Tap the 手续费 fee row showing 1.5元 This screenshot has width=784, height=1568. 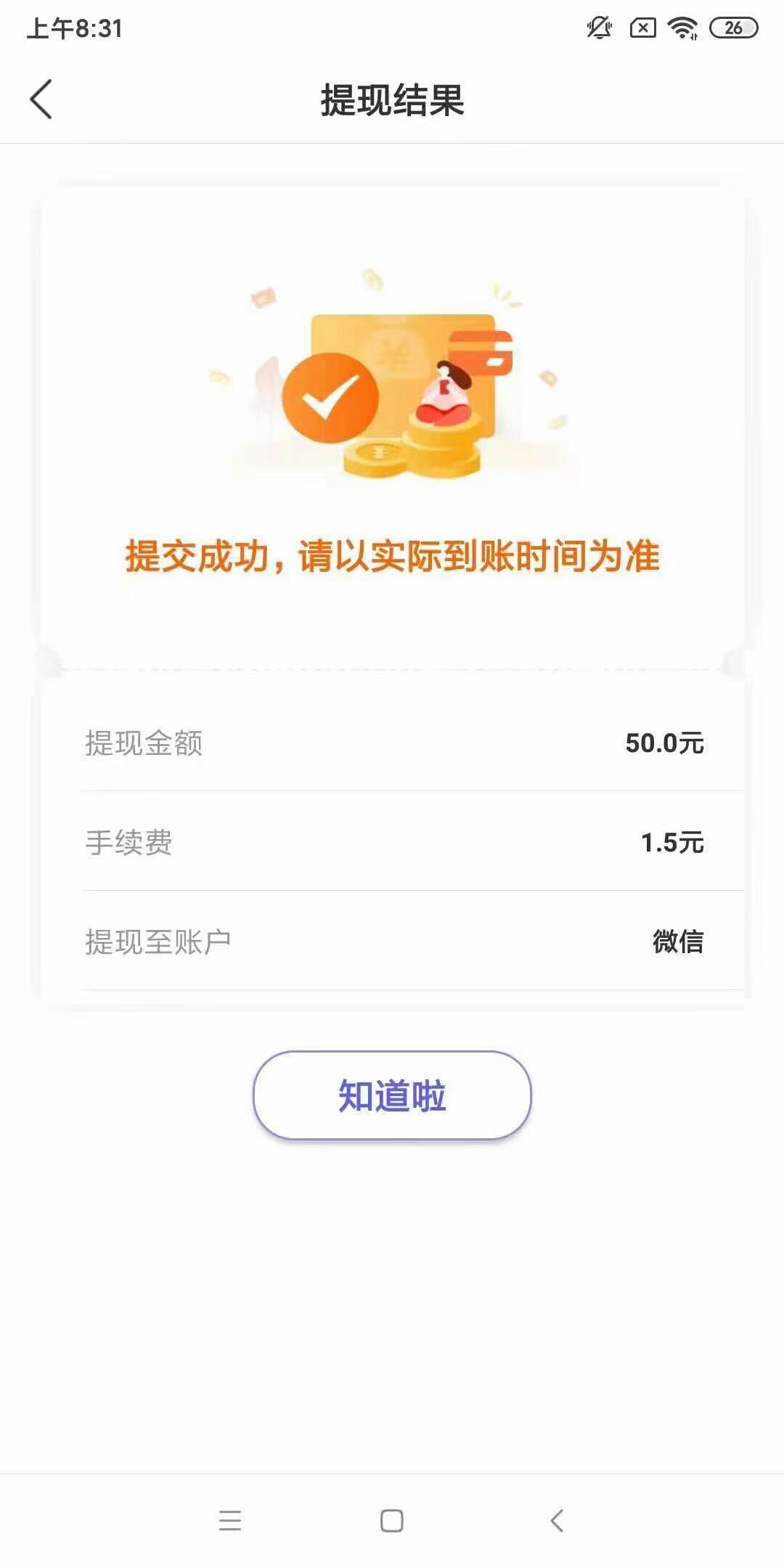pyautogui.click(x=392, y=841)
